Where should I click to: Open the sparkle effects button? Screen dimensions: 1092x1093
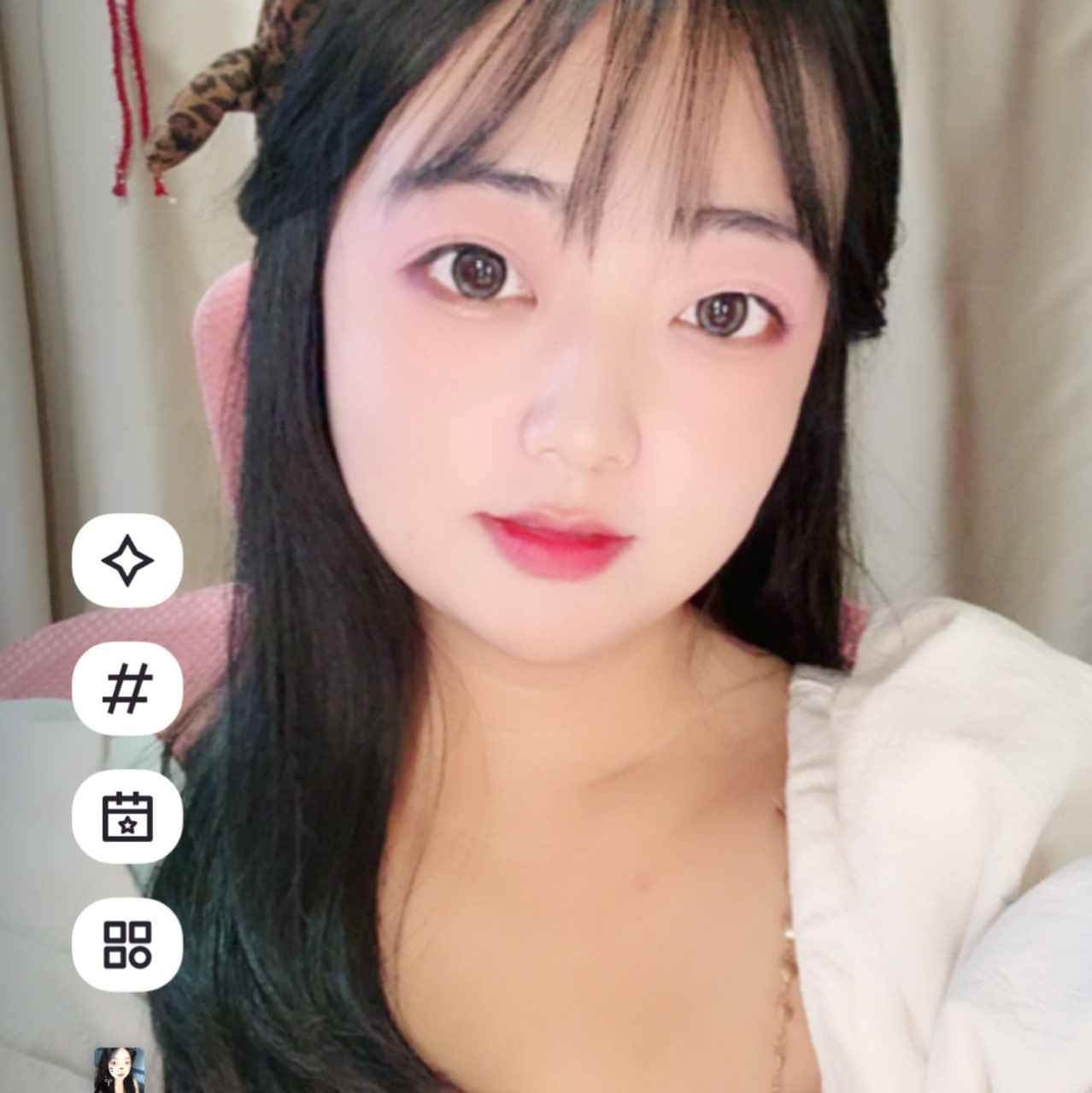pyautogui.click(x=127, y=561)
